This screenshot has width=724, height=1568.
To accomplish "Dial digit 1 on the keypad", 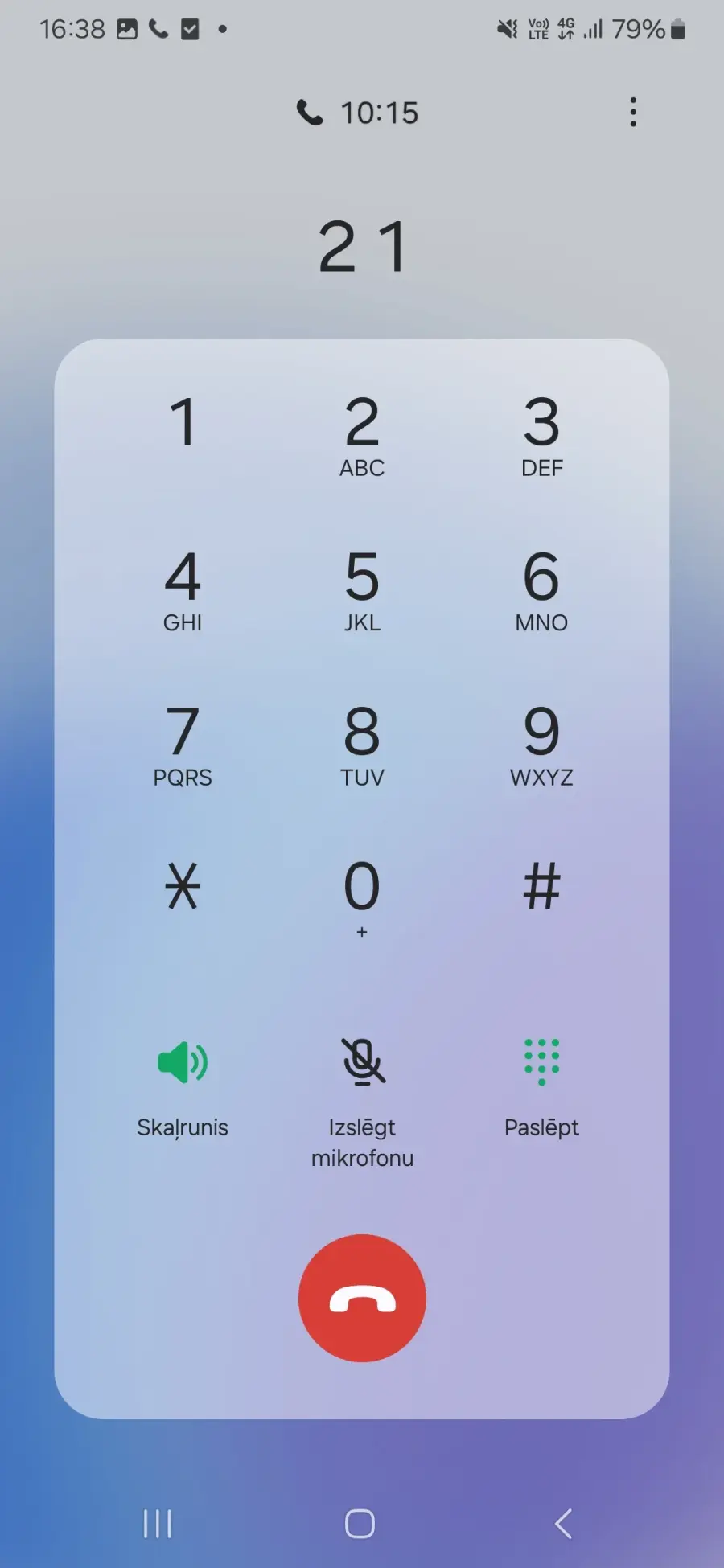I will (x=183, y=425).
